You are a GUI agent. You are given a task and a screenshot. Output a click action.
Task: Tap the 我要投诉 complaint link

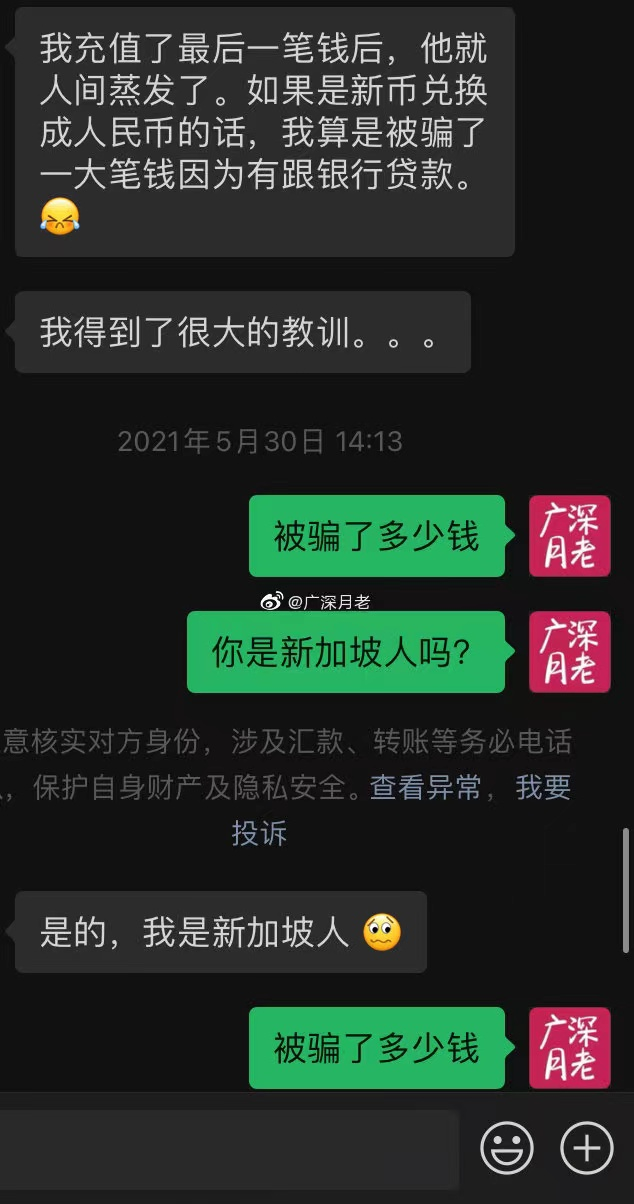click(542, 788)
